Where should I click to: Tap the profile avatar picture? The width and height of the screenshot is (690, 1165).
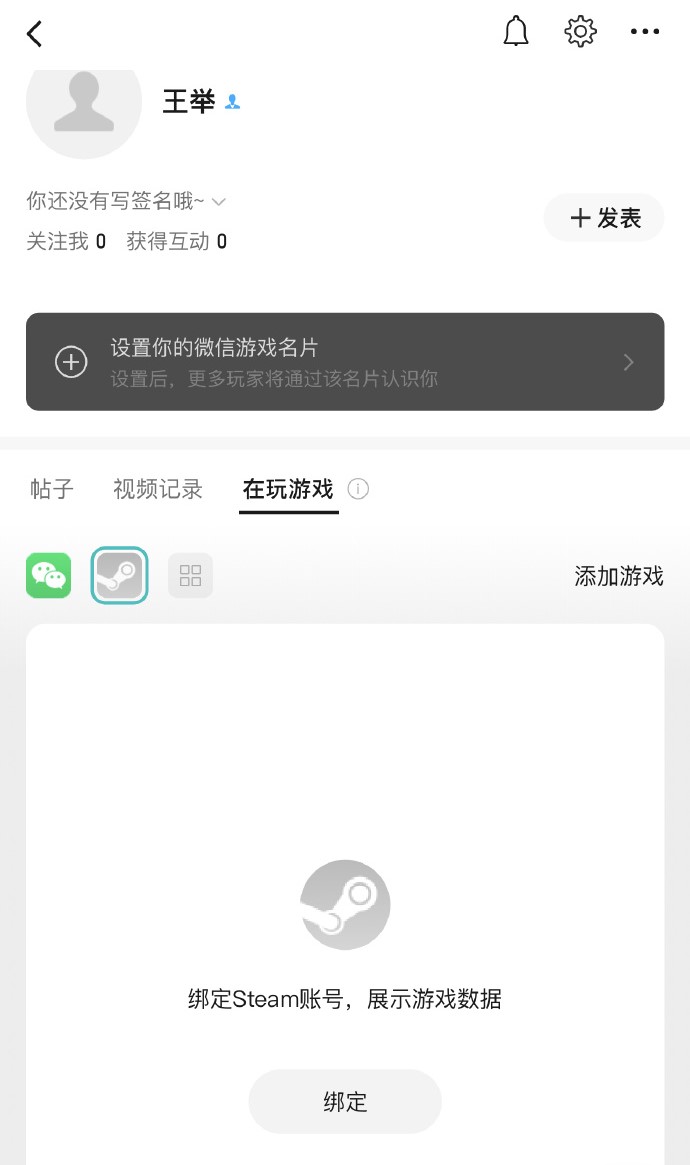point(84,108)
